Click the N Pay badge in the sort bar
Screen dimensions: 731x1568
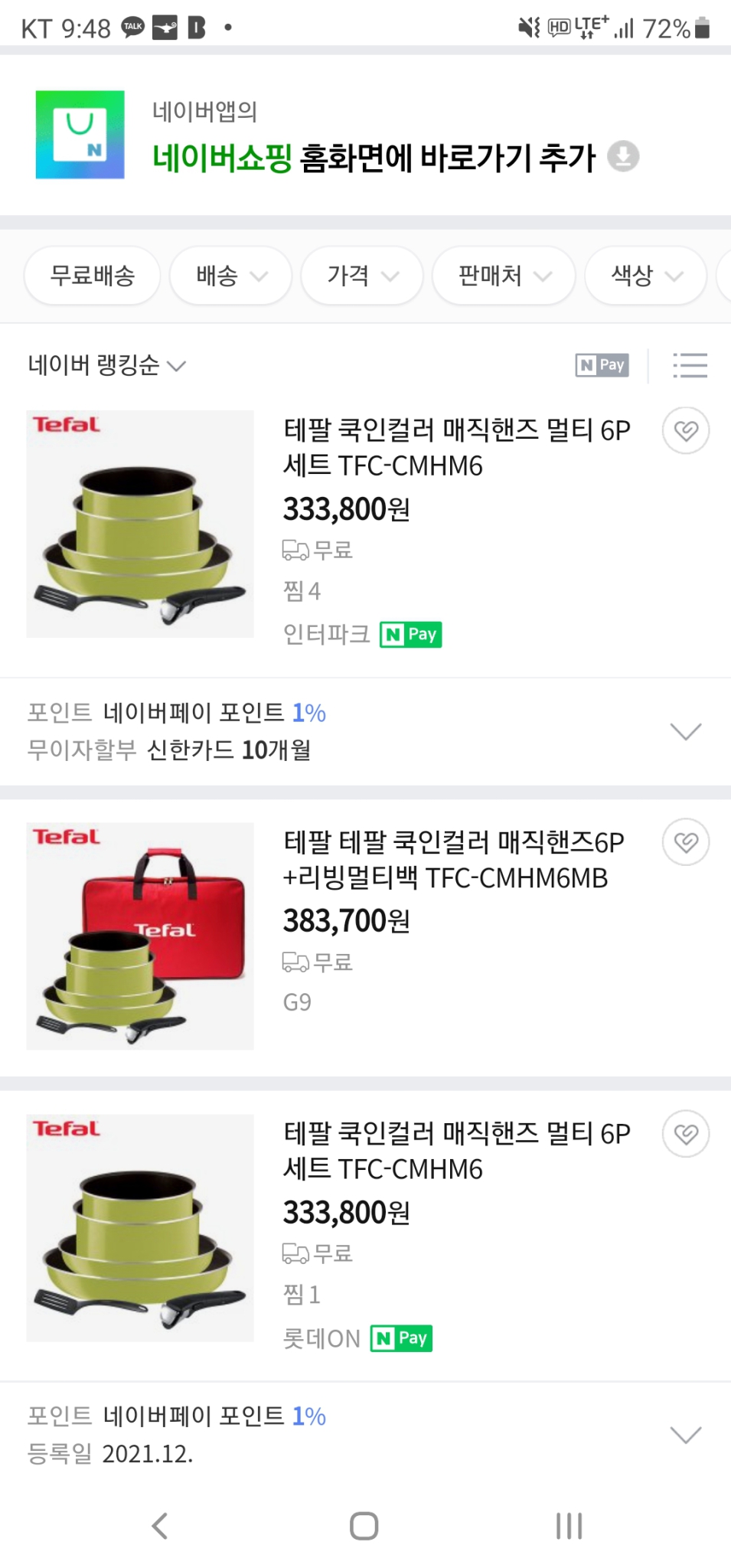tap(602, 365)
